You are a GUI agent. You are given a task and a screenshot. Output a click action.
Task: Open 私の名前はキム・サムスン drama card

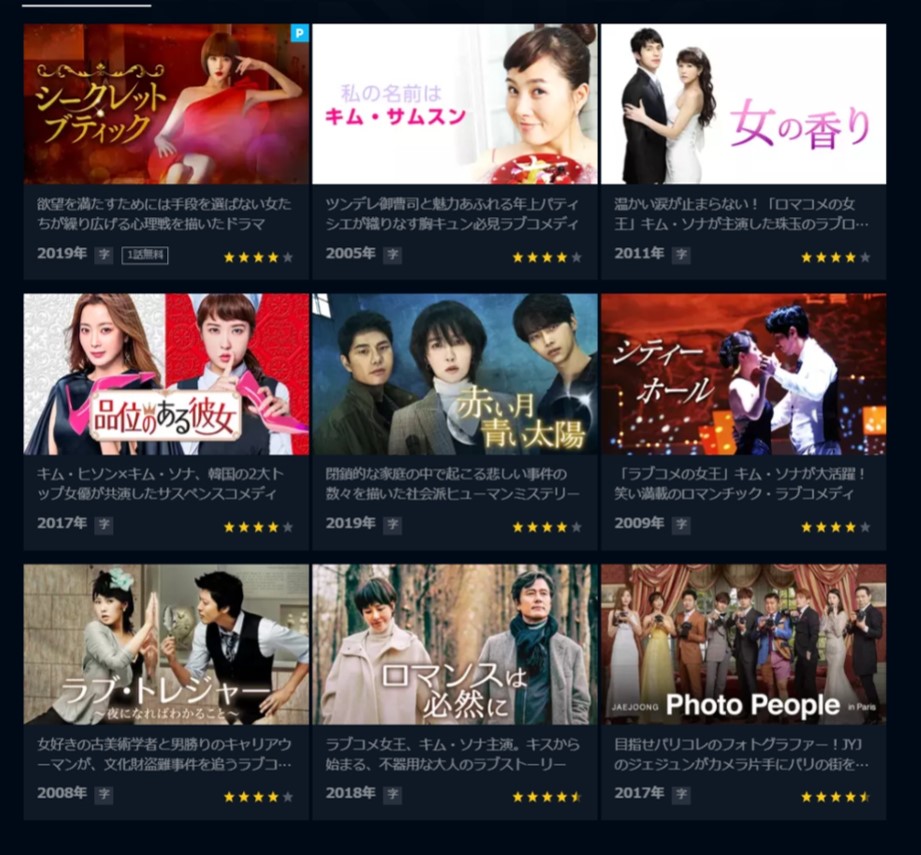(x=454, y=105)
